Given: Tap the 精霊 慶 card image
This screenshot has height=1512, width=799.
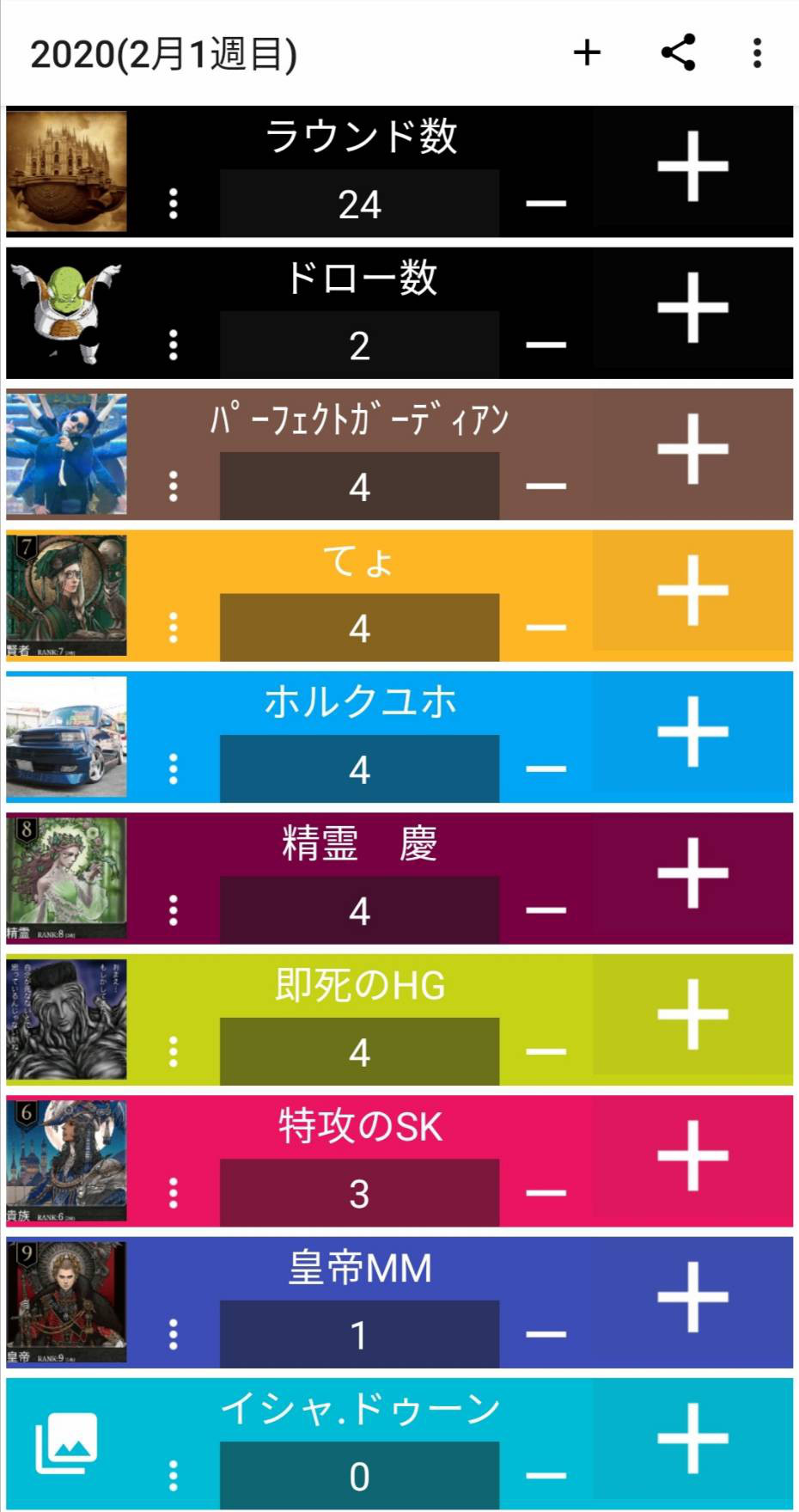Looking at the screenshot, I should coord(66,878).
